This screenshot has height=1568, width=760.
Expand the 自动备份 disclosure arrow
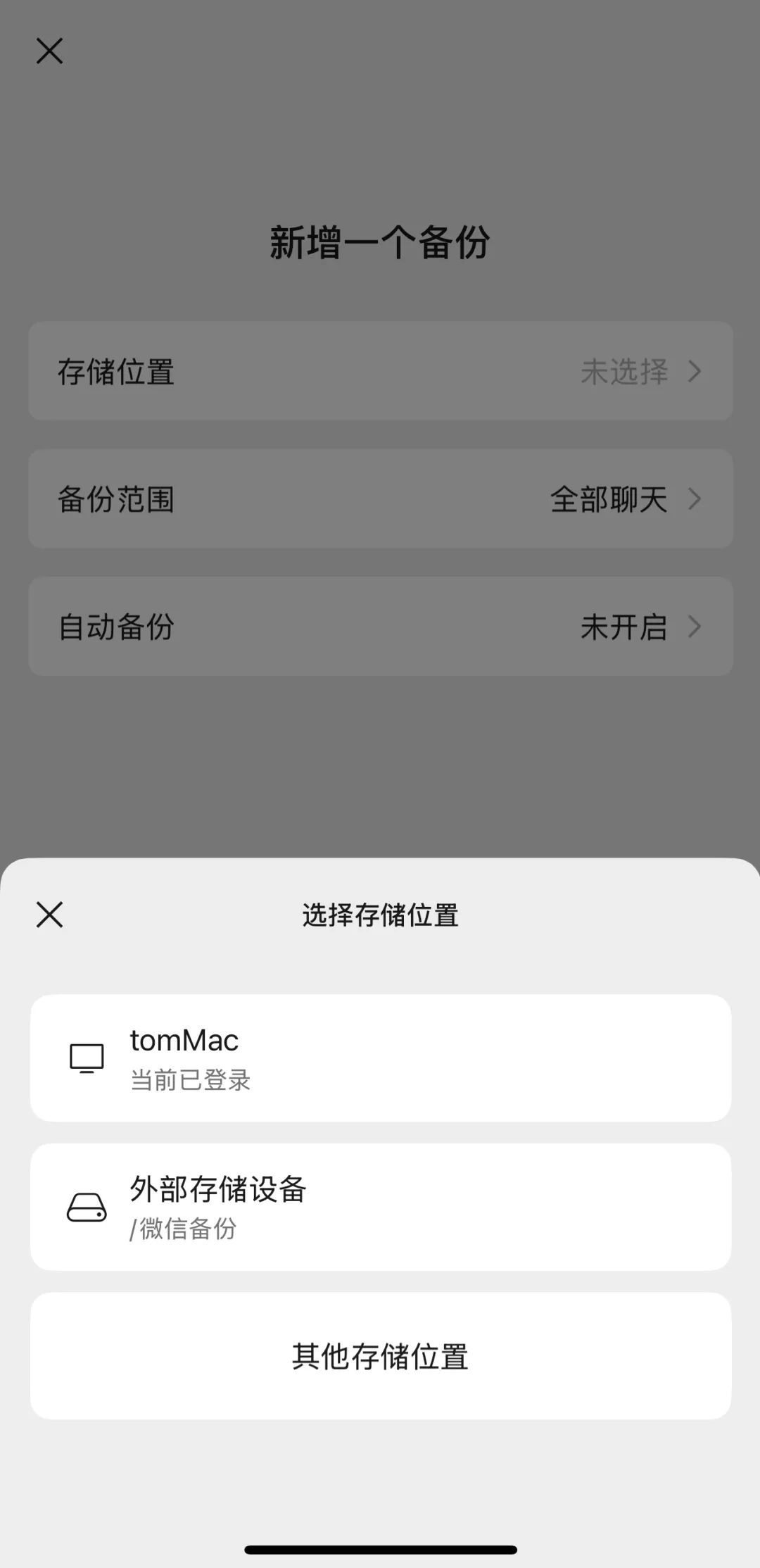pos(695,626)
